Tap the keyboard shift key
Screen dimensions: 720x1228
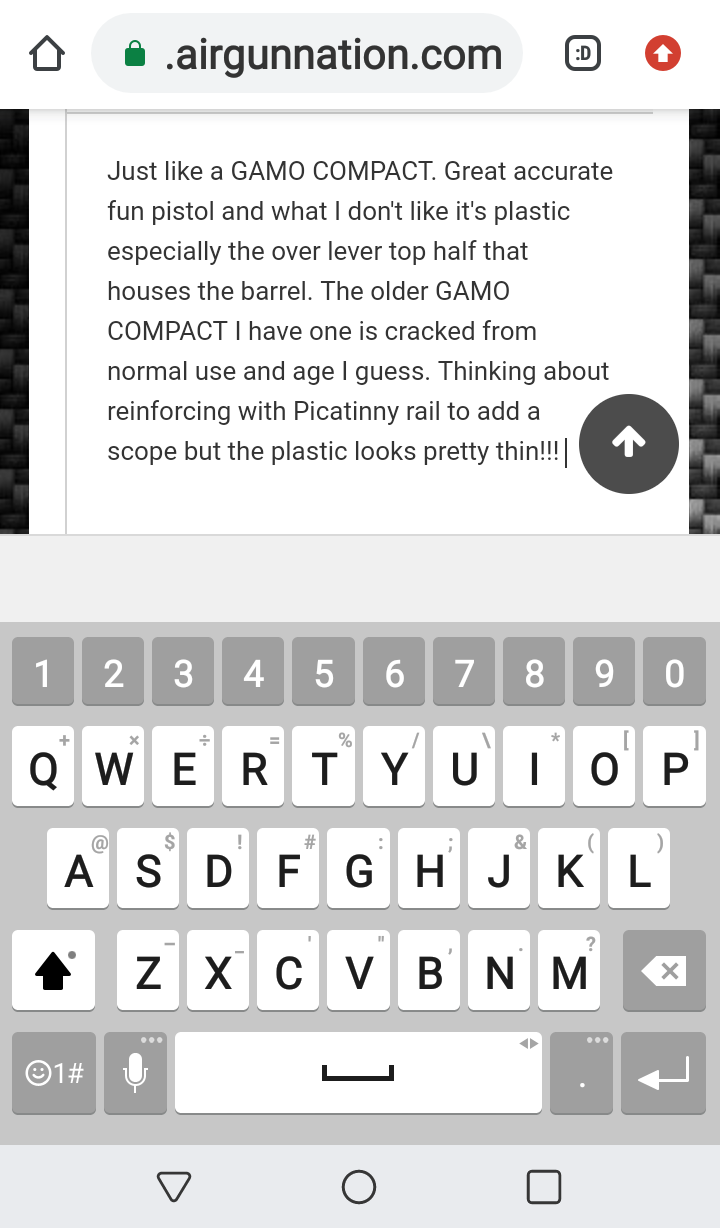click(54, 970)
